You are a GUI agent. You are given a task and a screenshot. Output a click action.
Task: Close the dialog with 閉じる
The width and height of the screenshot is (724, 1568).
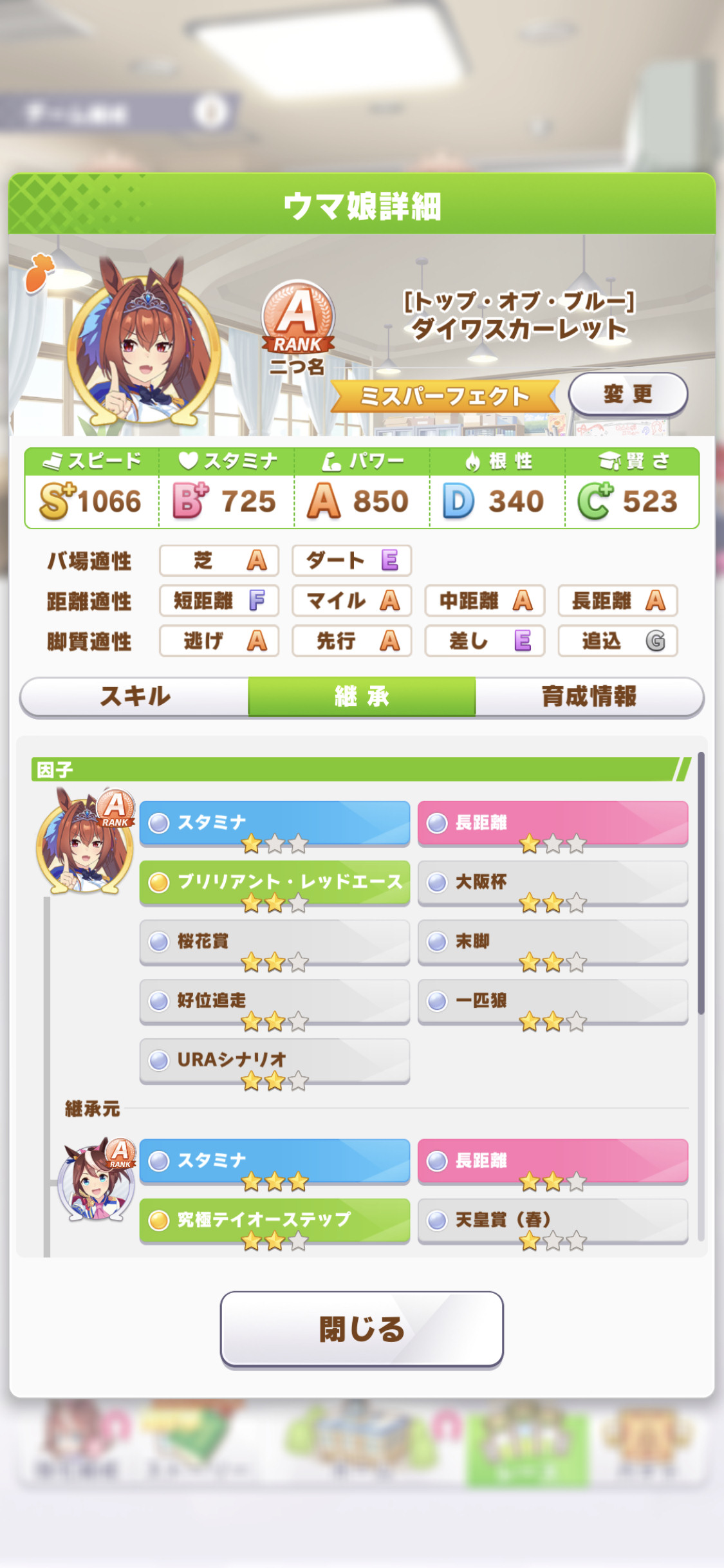(x=362, y=1329)
